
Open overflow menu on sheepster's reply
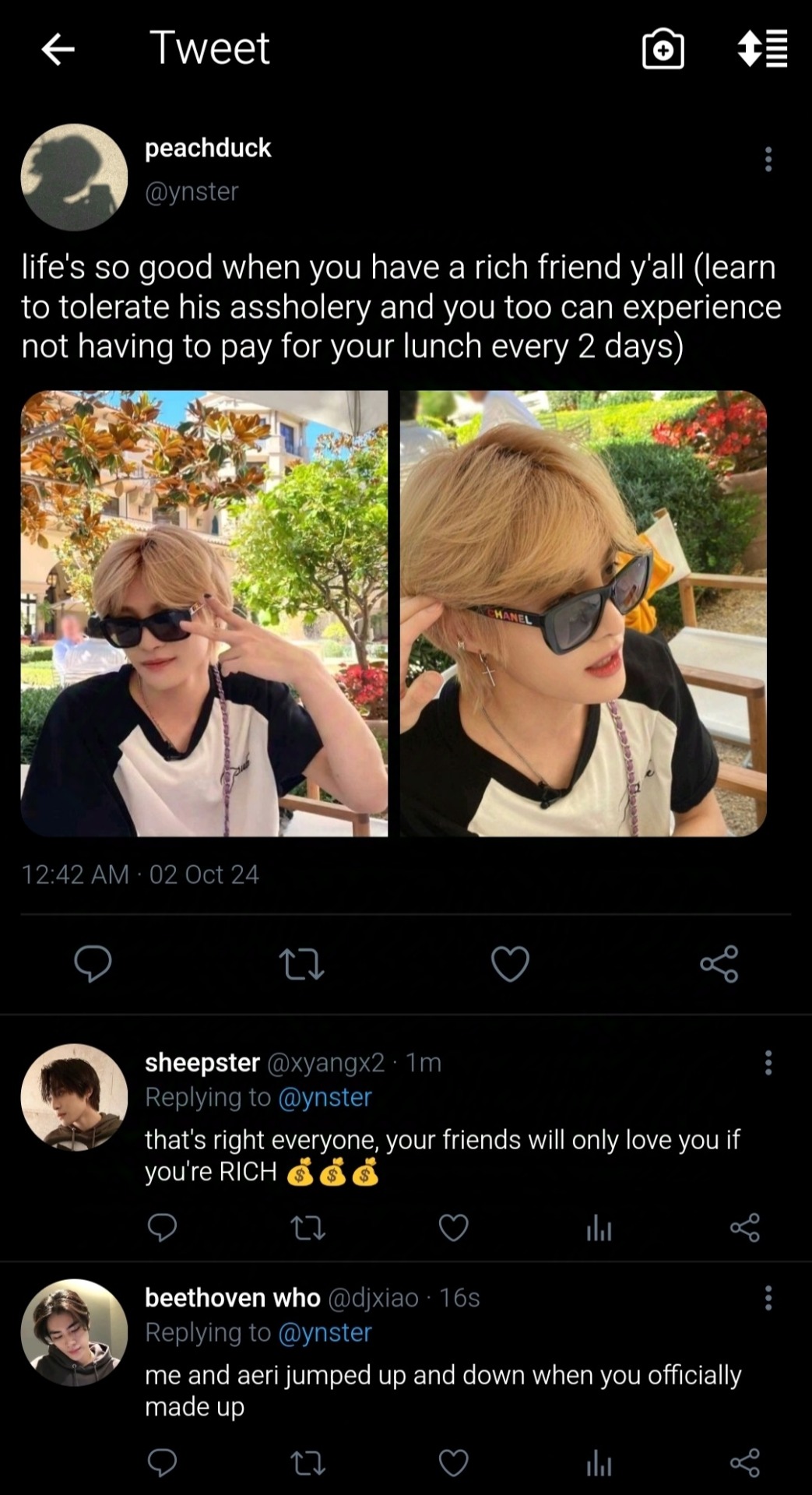(x=768, y=1063)
